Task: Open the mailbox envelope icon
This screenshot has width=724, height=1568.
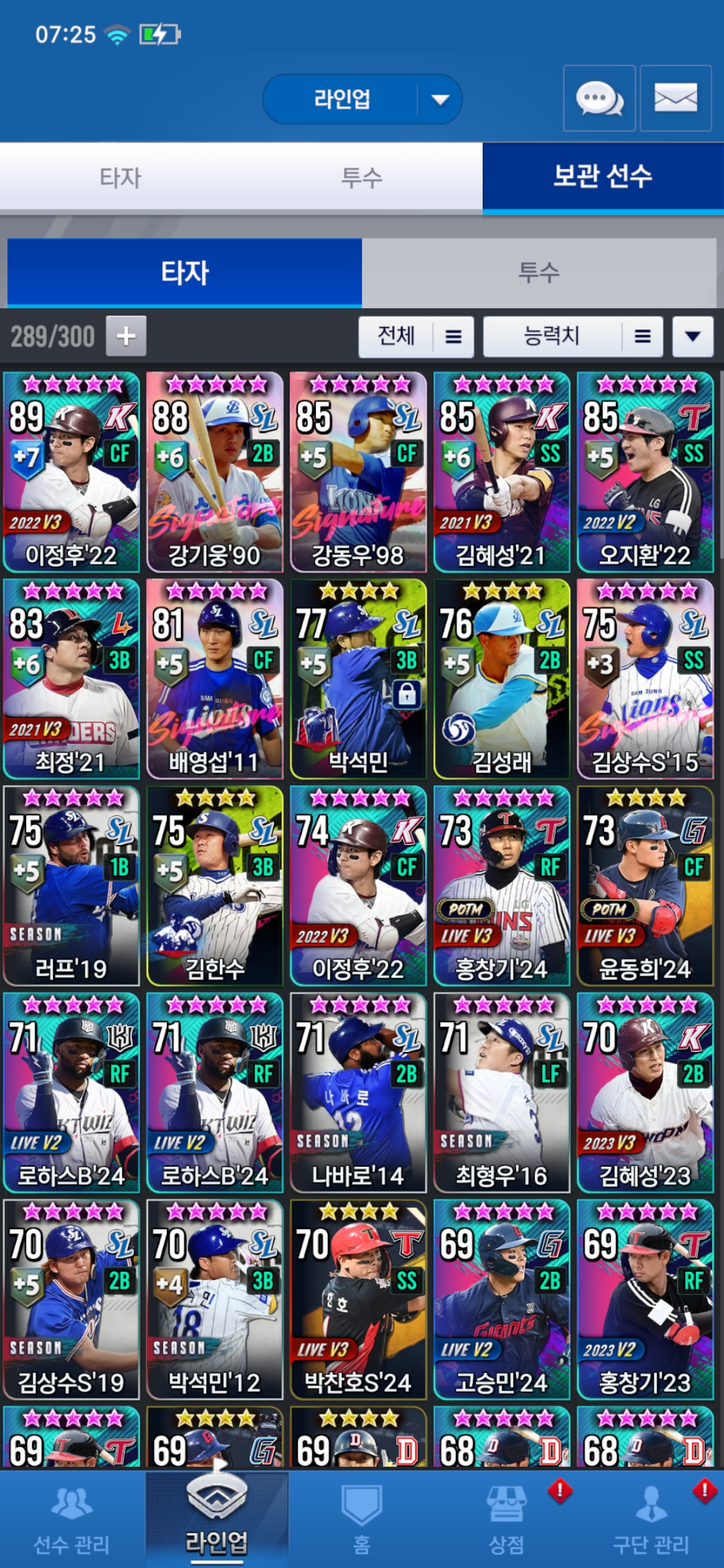Action: coord(675,99)
